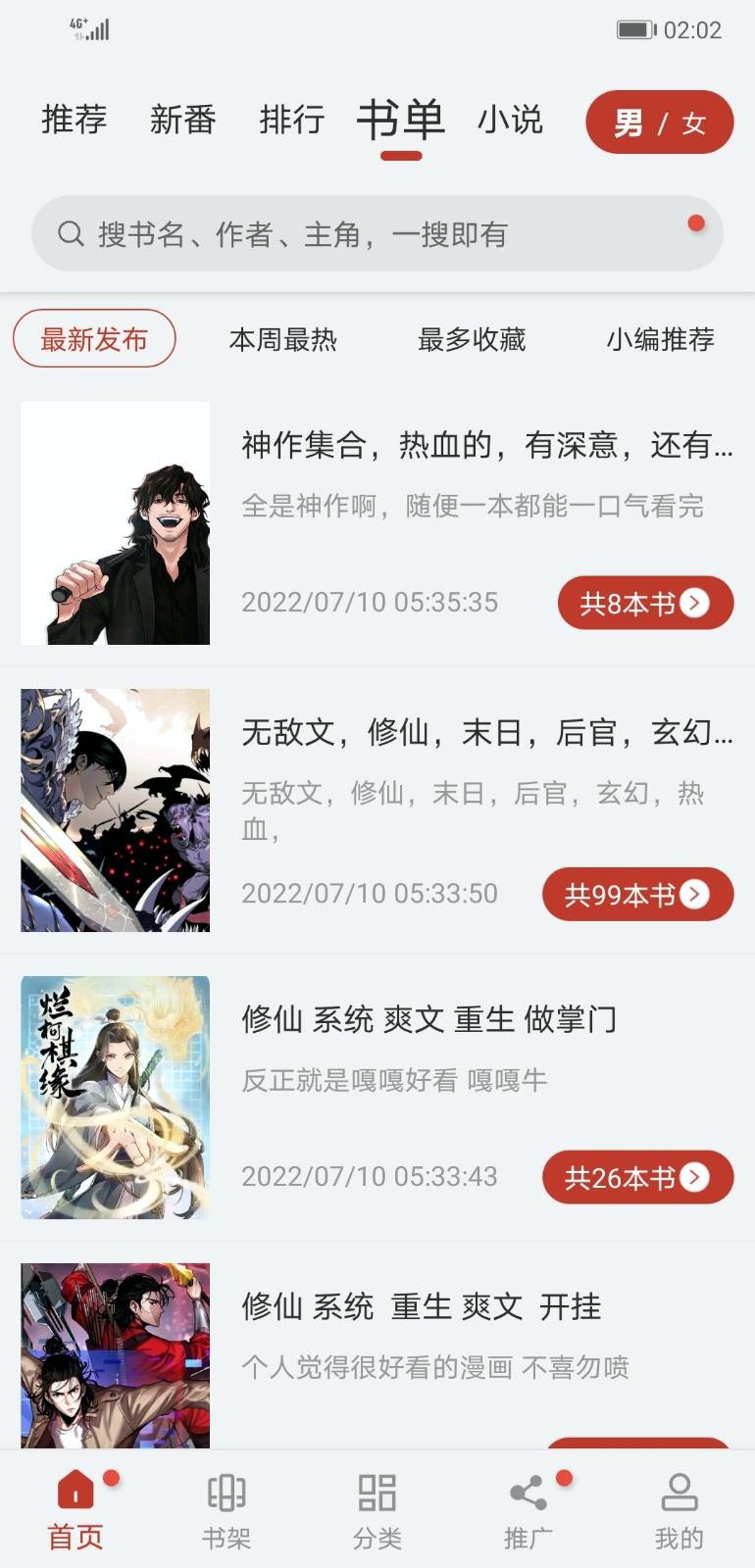The width and height of the screenshot is (755, 1568).
Task: Switch to the 排行 rankings tab
Action: pyautogui.click(x=292, y=118)
